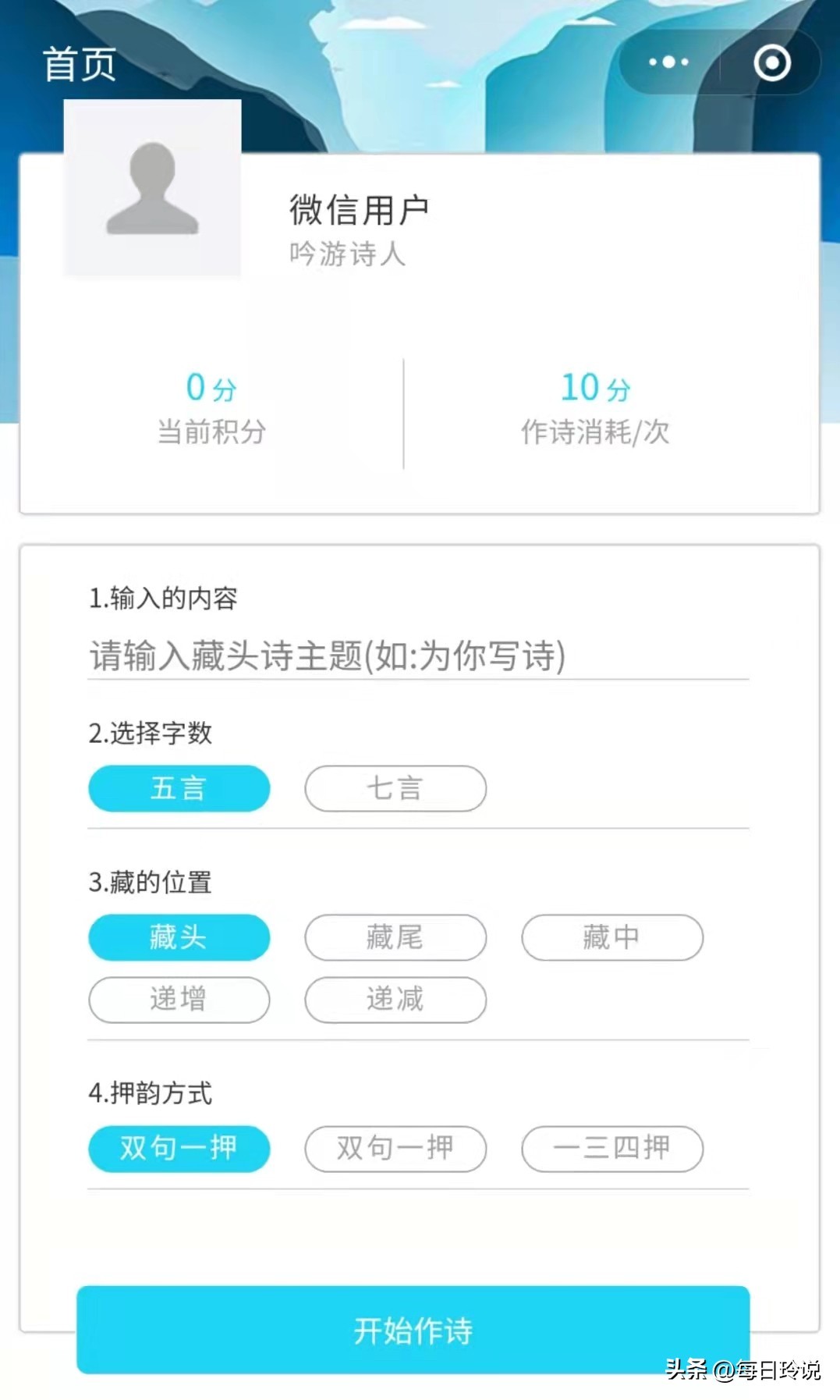The image size is (840, 1400).
Task: Switch the hidden position to 藏尾
Action: [395, 937]
